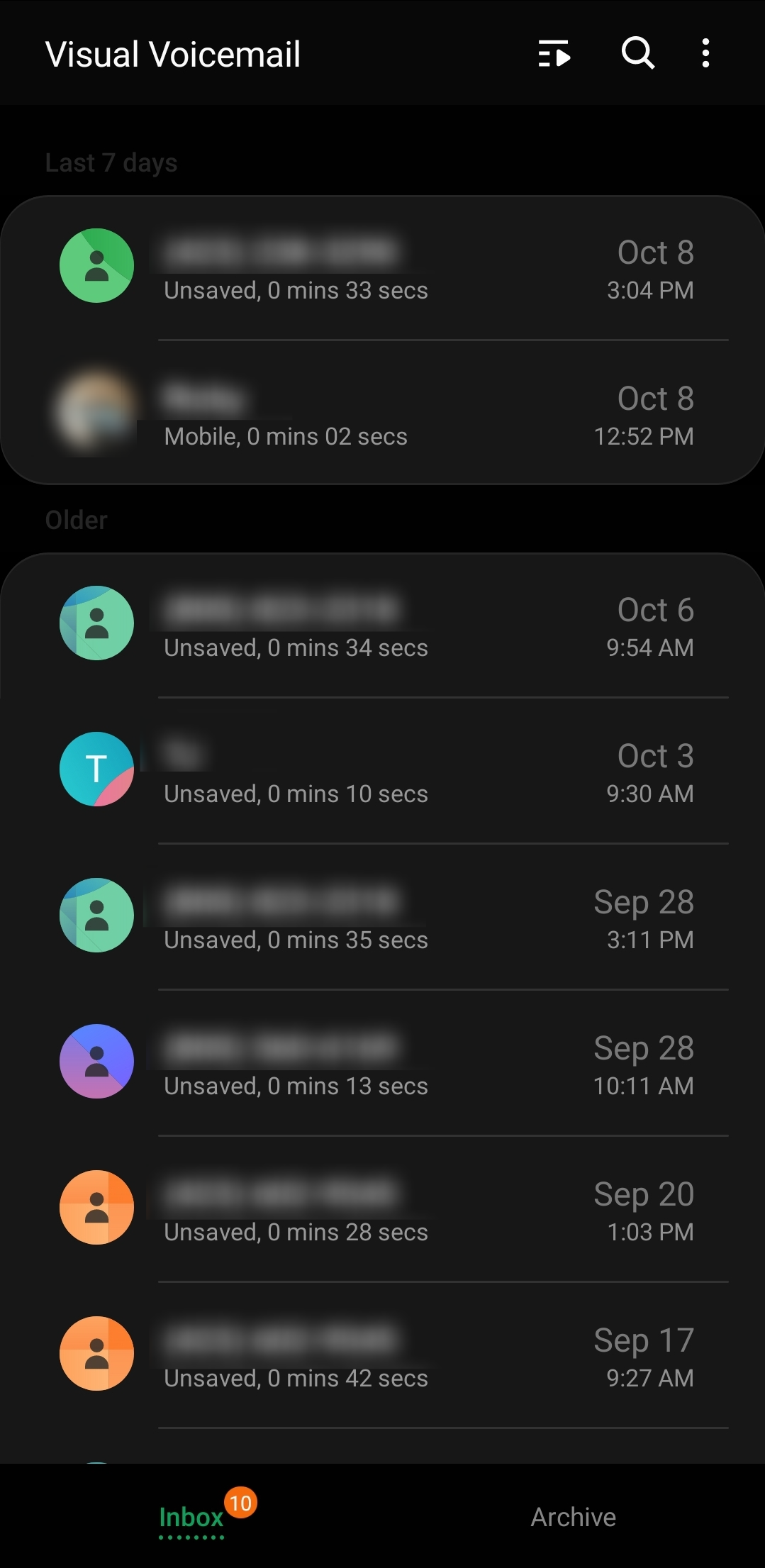
Task: Open the Sep 20 1:03 PM voicemail
Action: (x=383, y=1211)
